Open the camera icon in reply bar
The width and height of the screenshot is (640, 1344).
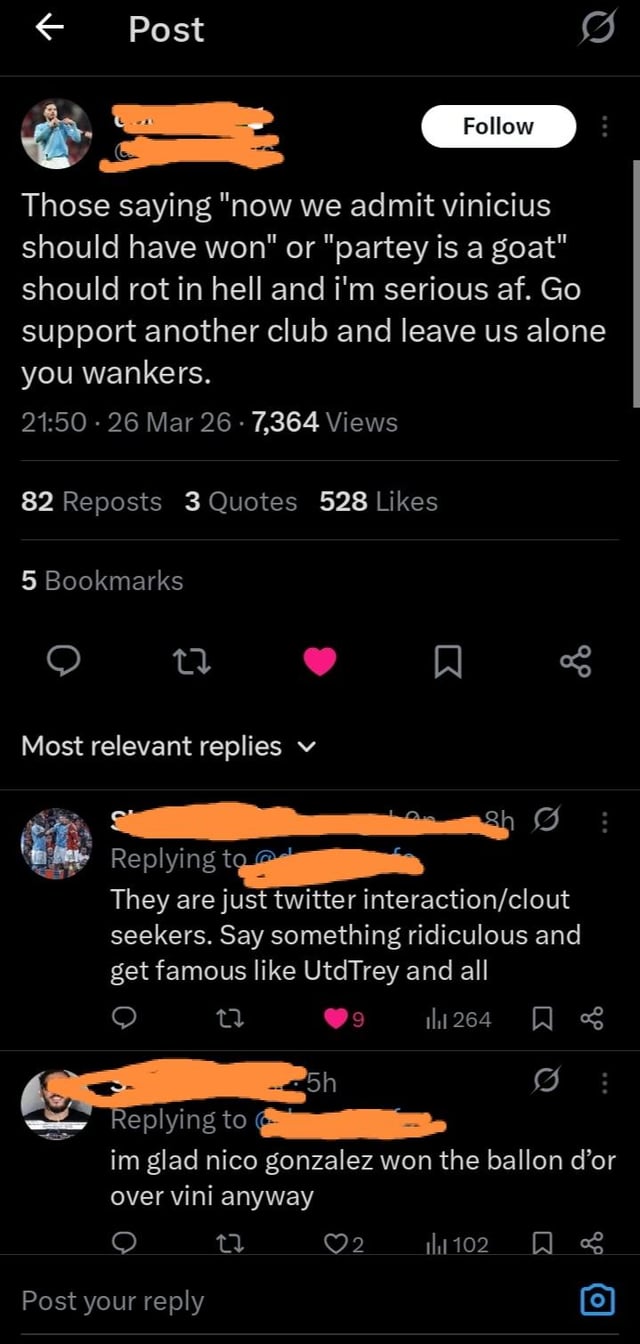598,1301
